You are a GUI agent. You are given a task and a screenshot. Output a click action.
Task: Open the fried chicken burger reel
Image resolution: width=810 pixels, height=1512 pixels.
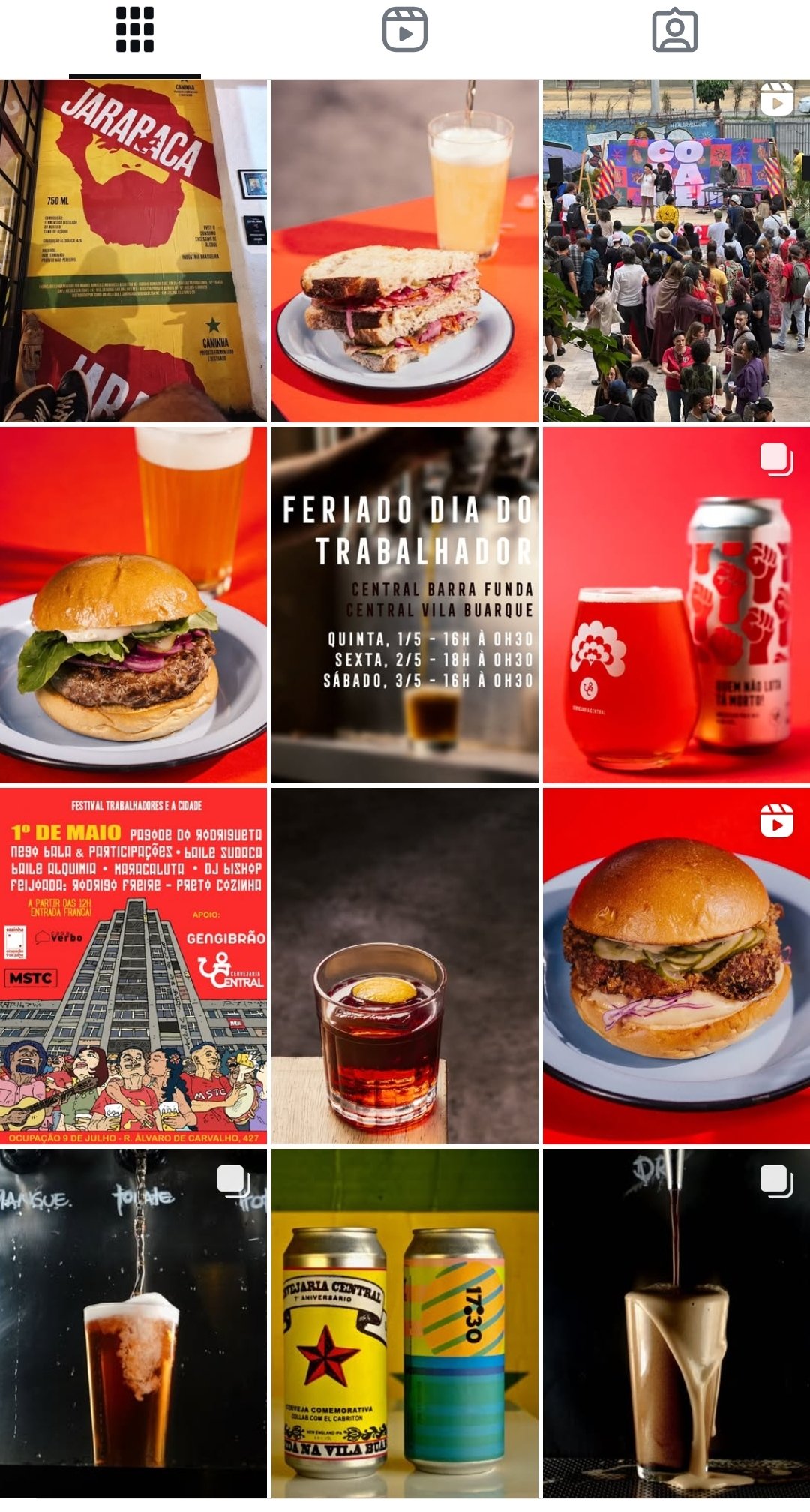[x=676, y=966]
